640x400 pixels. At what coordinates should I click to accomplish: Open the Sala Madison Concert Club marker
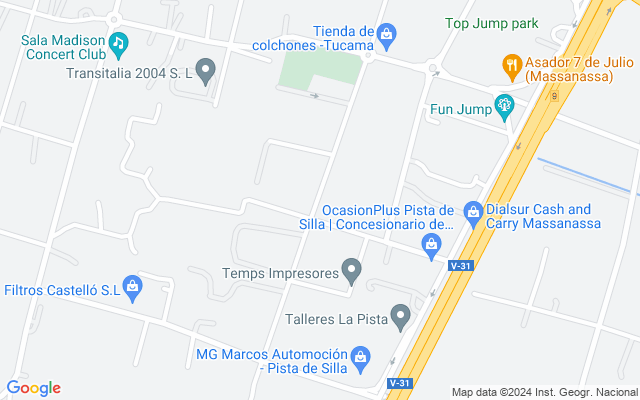point(119,43)
